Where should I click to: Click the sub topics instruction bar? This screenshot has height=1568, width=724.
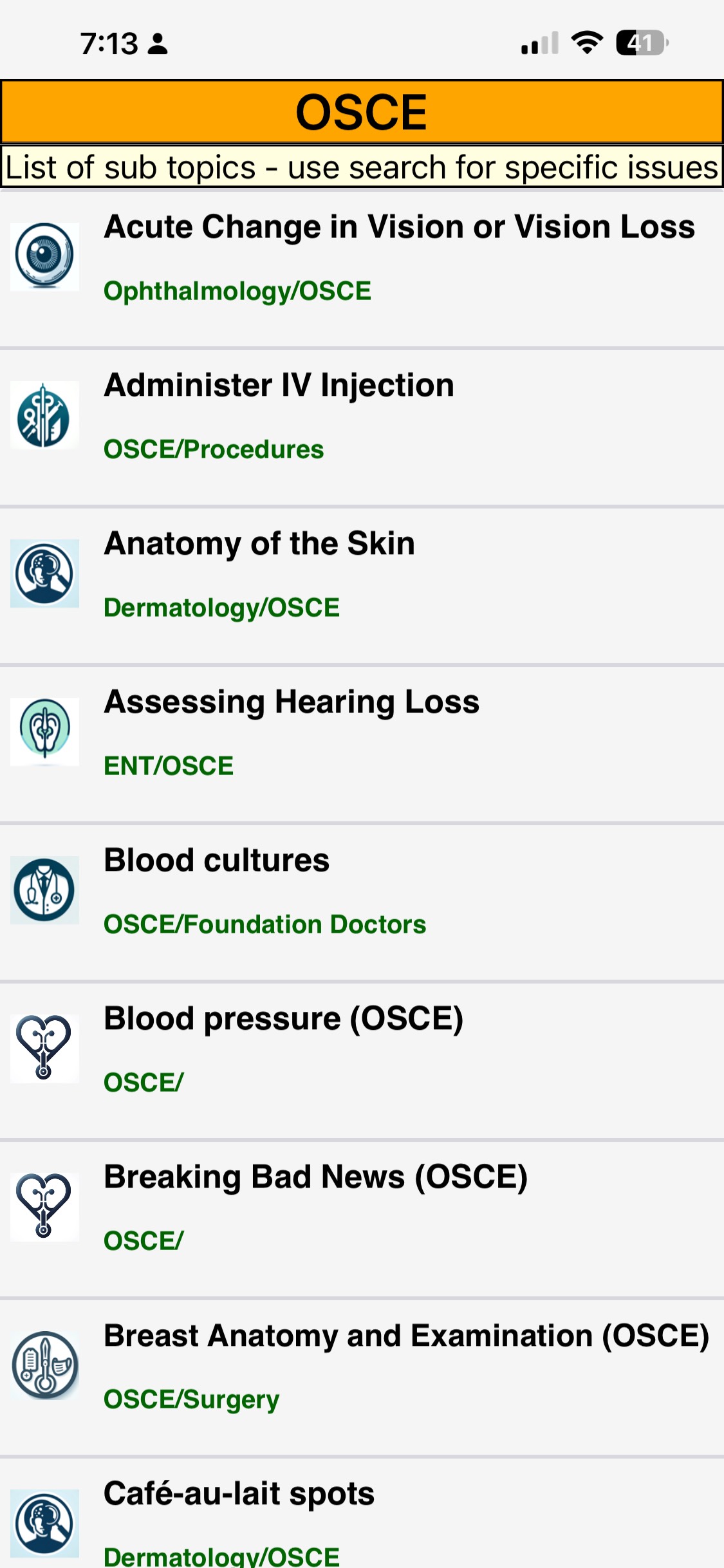pyautogui.click(x=362, y=167)
